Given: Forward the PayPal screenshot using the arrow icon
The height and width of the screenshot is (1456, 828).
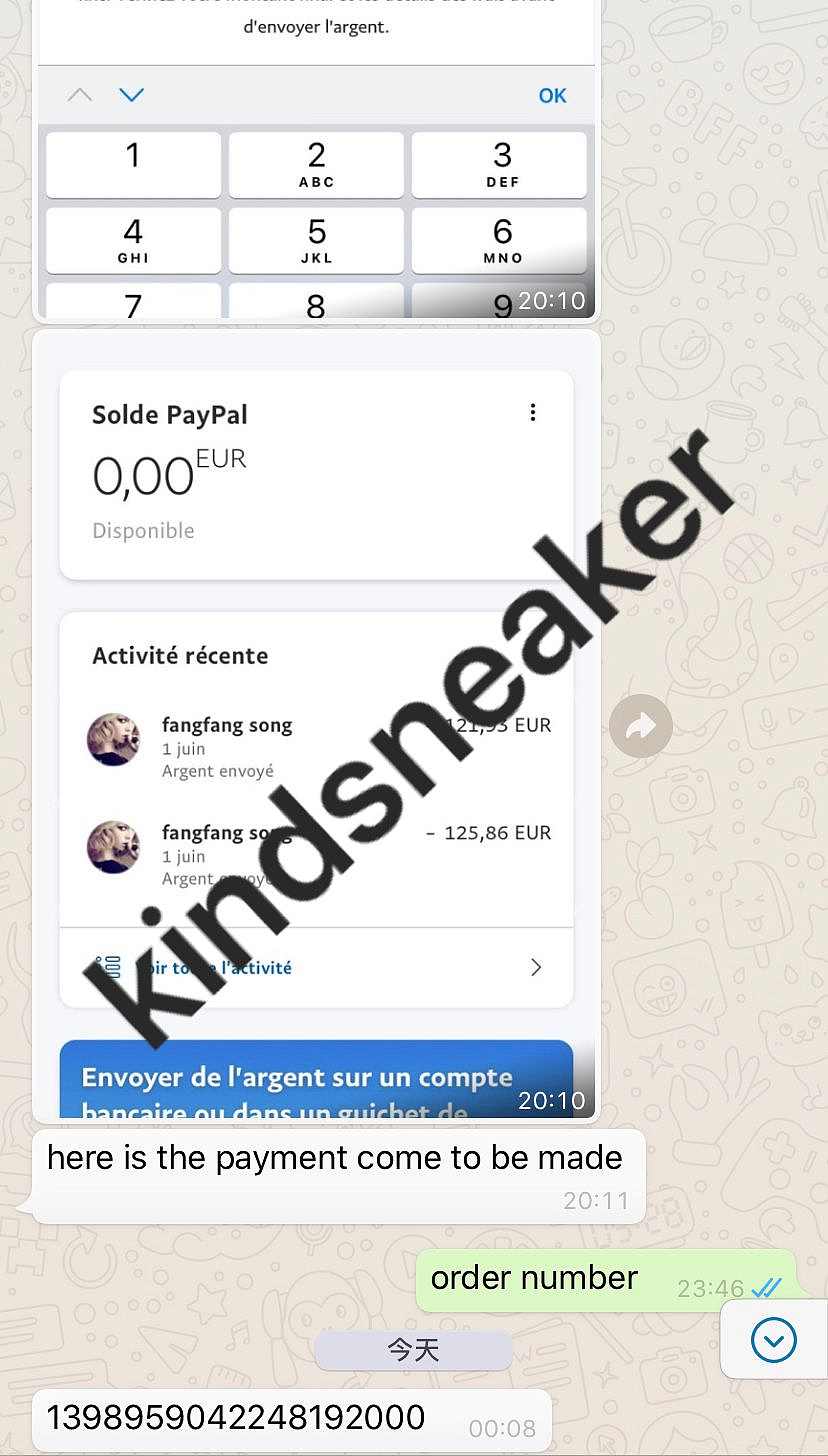Looking at the screenshot, I should tap(641, 726).
